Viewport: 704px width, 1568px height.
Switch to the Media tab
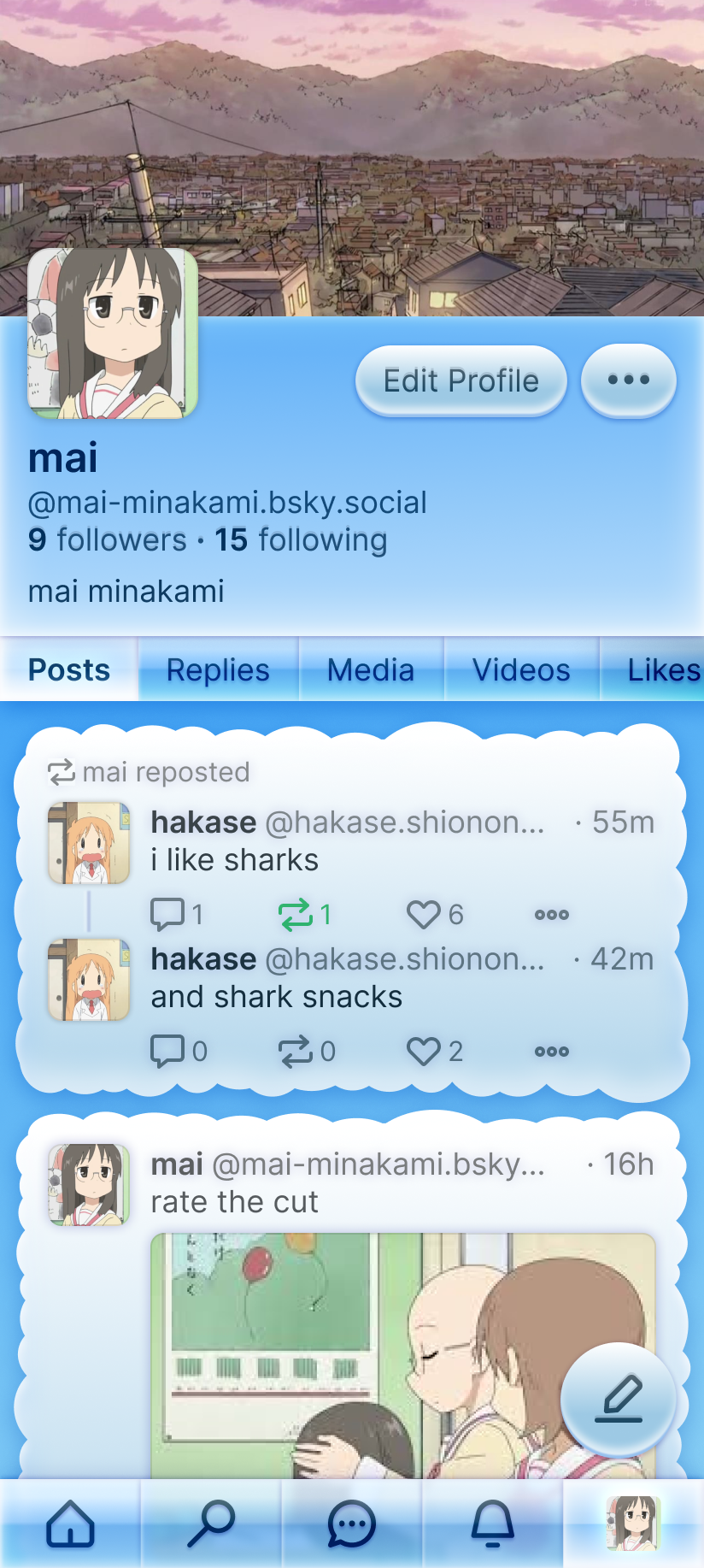pyautogui.click(x=371, y=670)
